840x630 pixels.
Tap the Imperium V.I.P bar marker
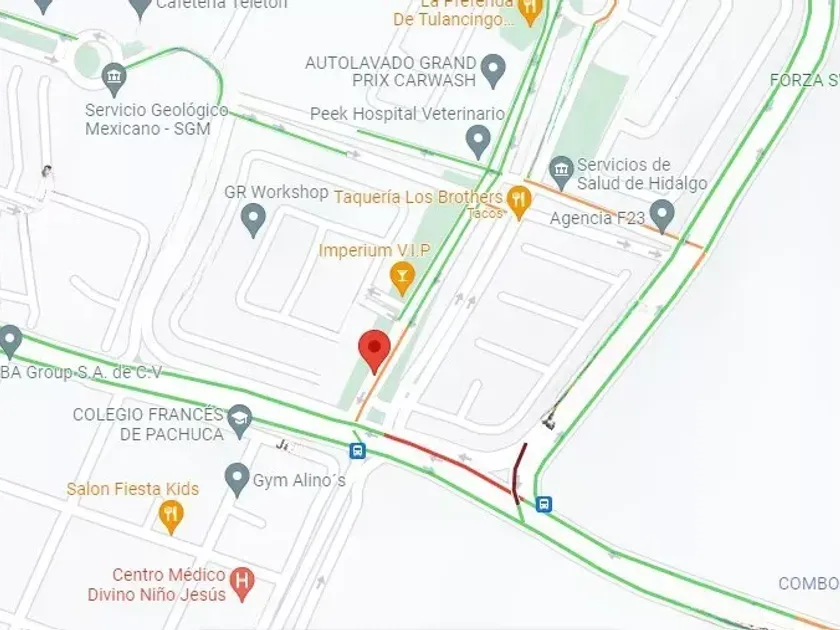pyautogui.click(x=402, y=276)
